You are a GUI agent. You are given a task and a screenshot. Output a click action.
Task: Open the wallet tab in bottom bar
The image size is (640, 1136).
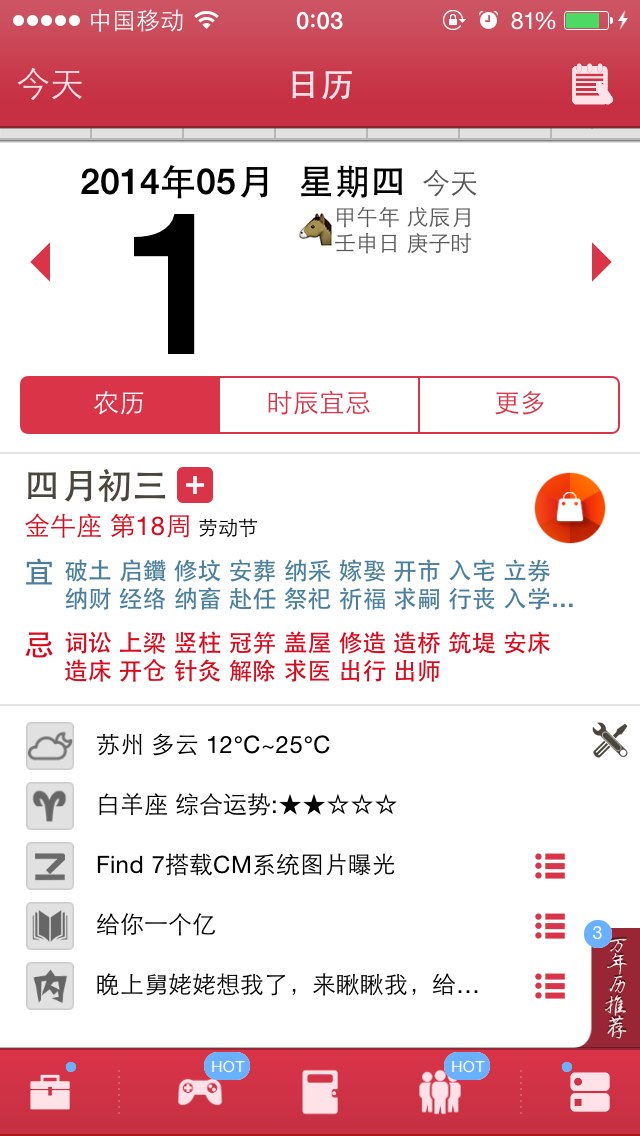coord(320,1092)
